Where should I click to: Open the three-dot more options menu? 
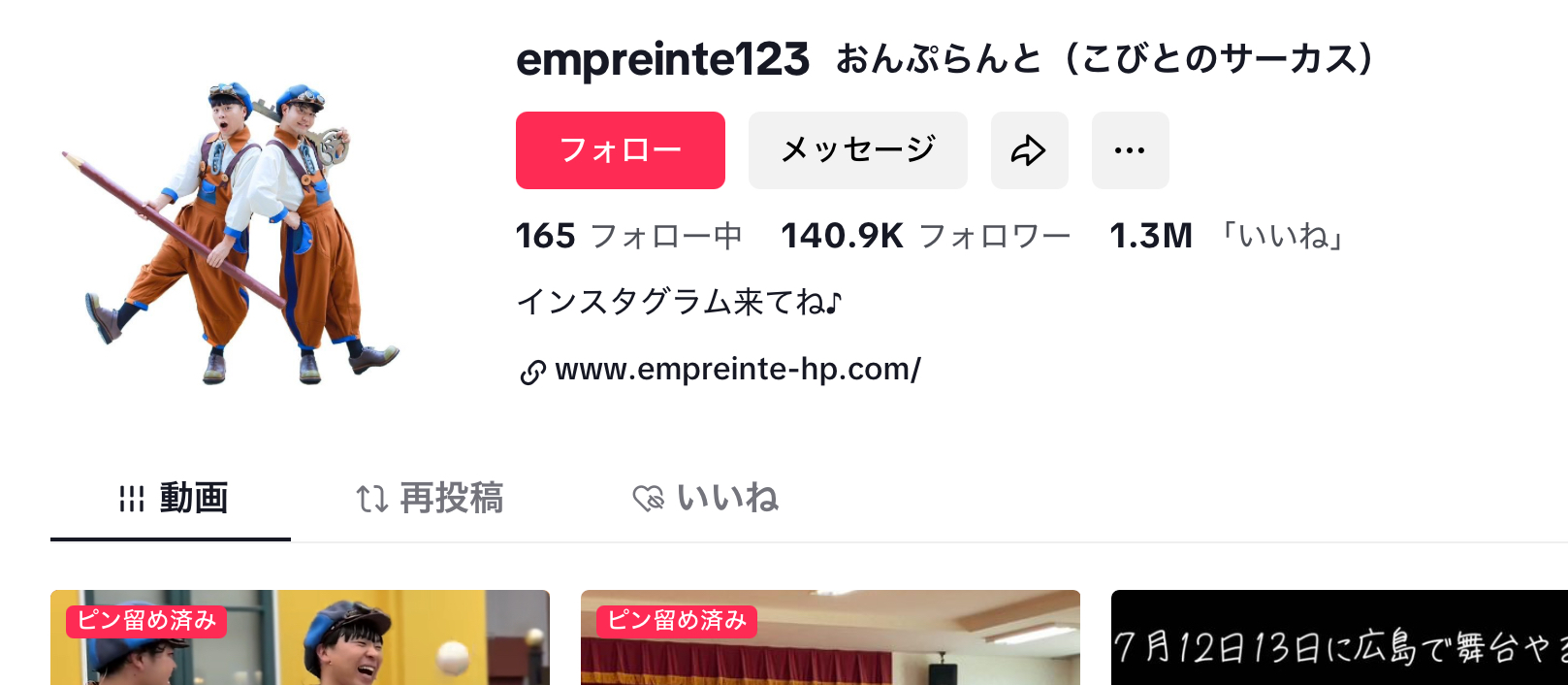click(1130, 150)
